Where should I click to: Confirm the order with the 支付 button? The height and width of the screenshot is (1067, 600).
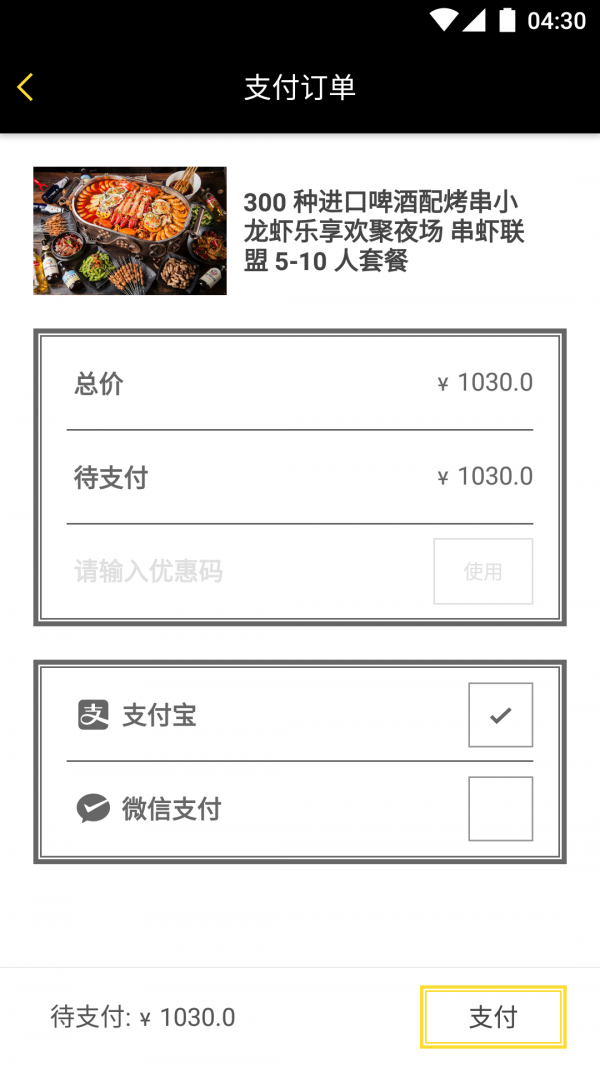pos(493,1017)
